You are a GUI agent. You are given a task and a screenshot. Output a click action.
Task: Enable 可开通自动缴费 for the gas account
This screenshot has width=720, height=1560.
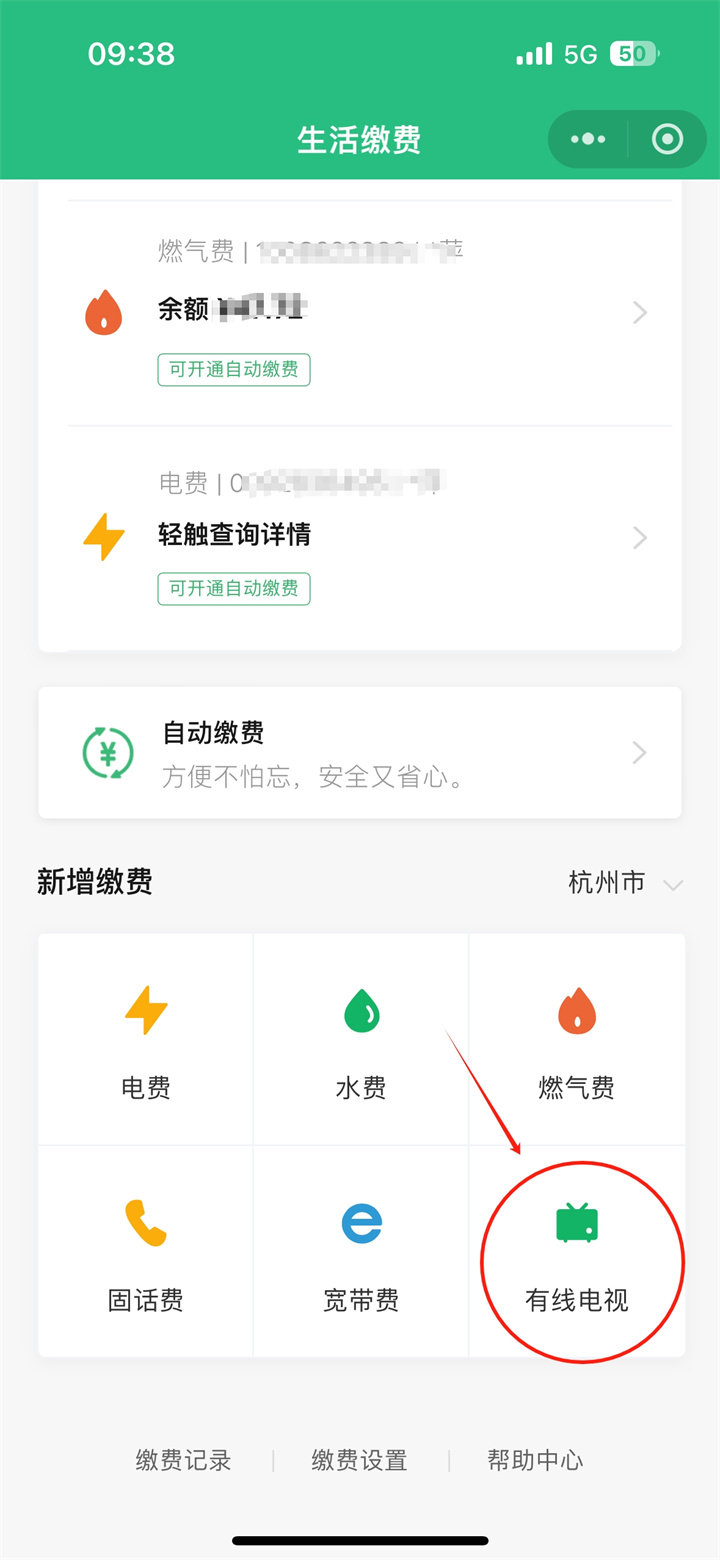233,370
